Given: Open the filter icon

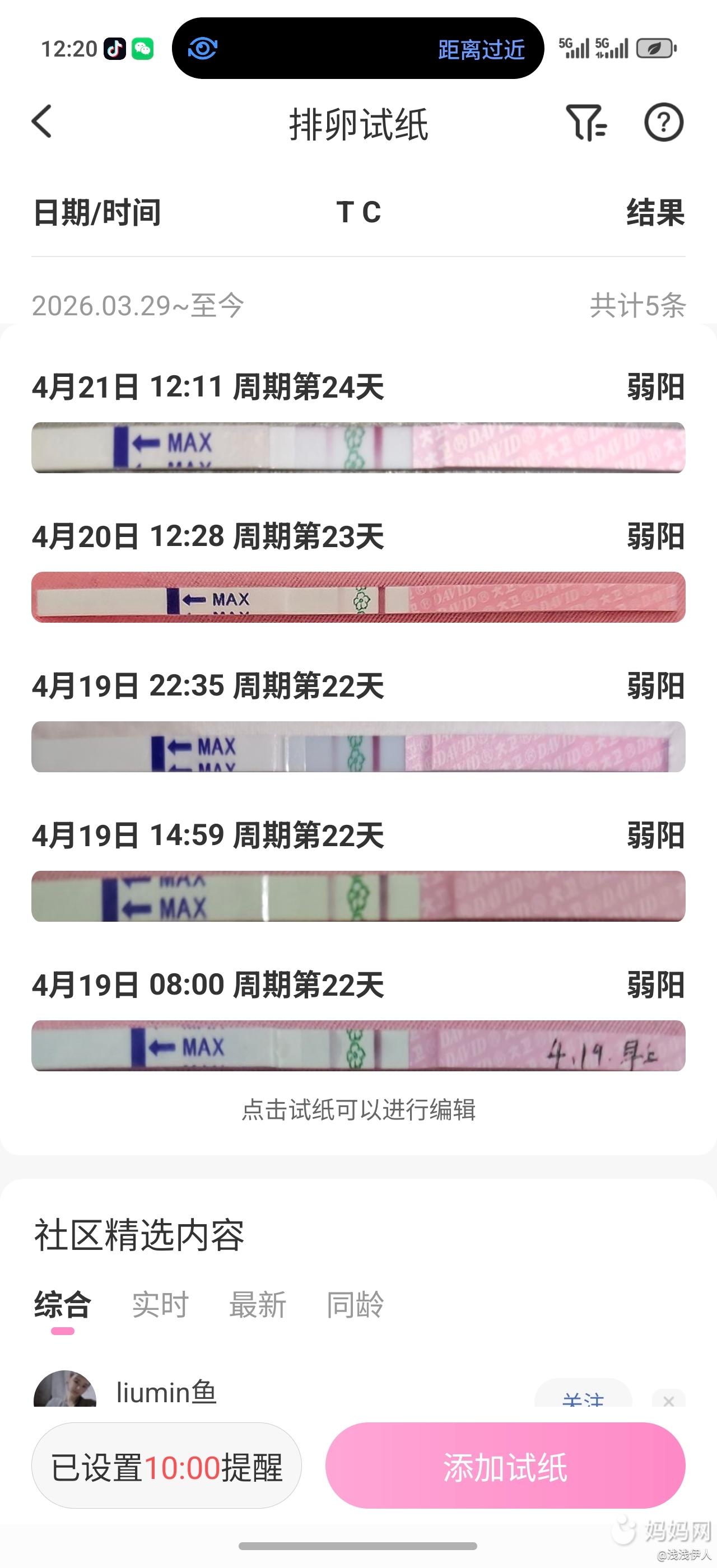Looking at the screenshot, I should pos(585,122).
